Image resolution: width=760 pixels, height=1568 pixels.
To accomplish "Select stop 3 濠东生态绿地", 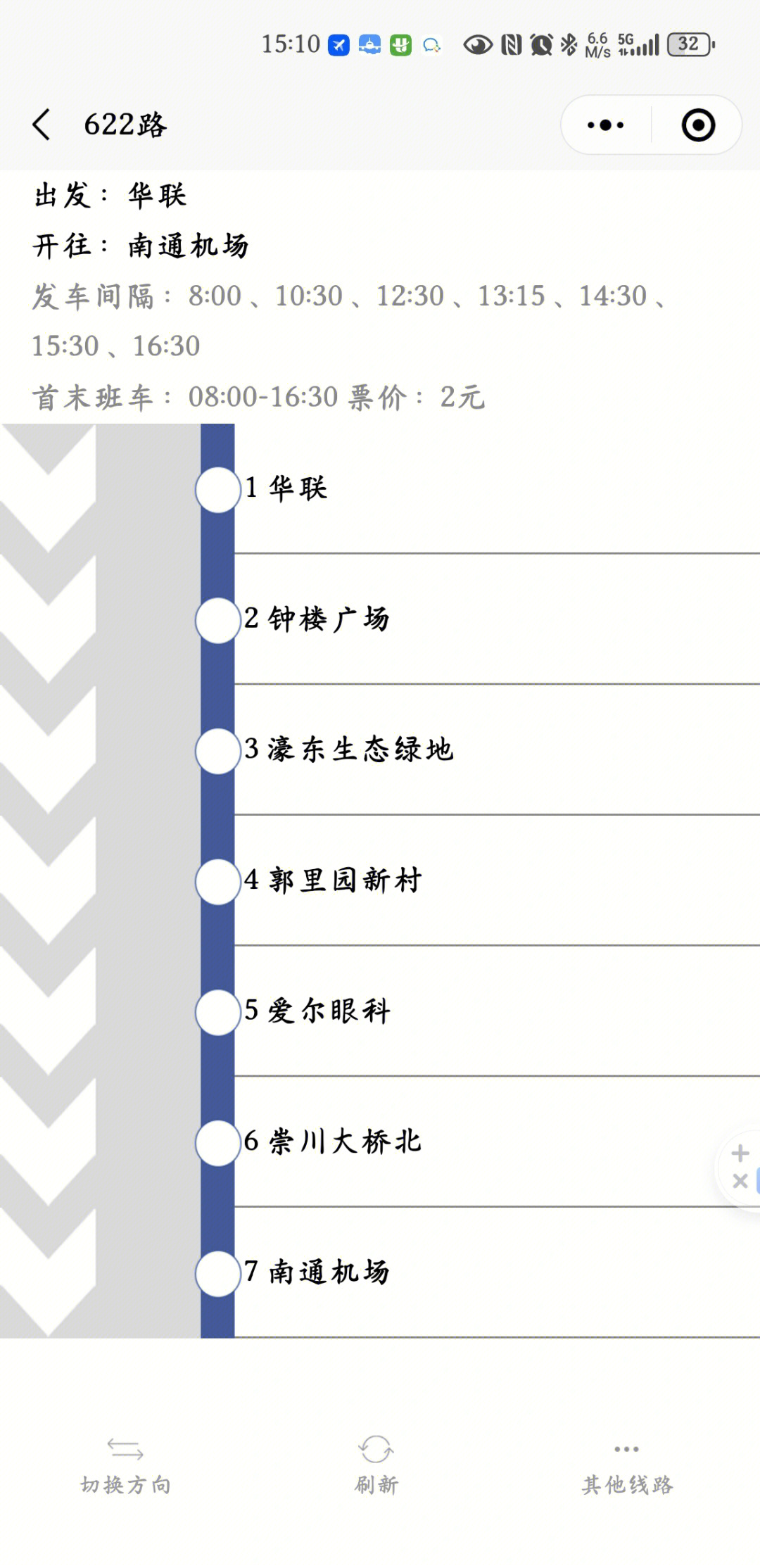I will 349,750.
